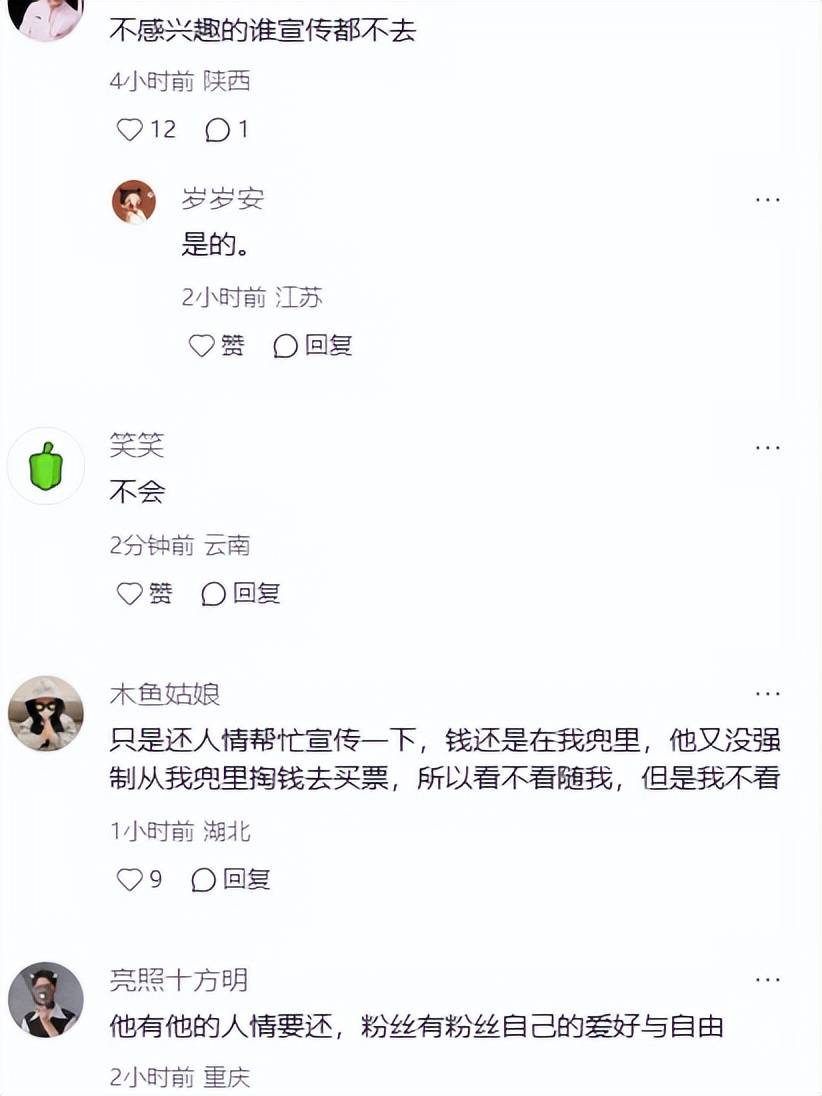Like 木鱼姑娘's comment with 9 likes
The image size is (822, 1096).
point(131,879)
